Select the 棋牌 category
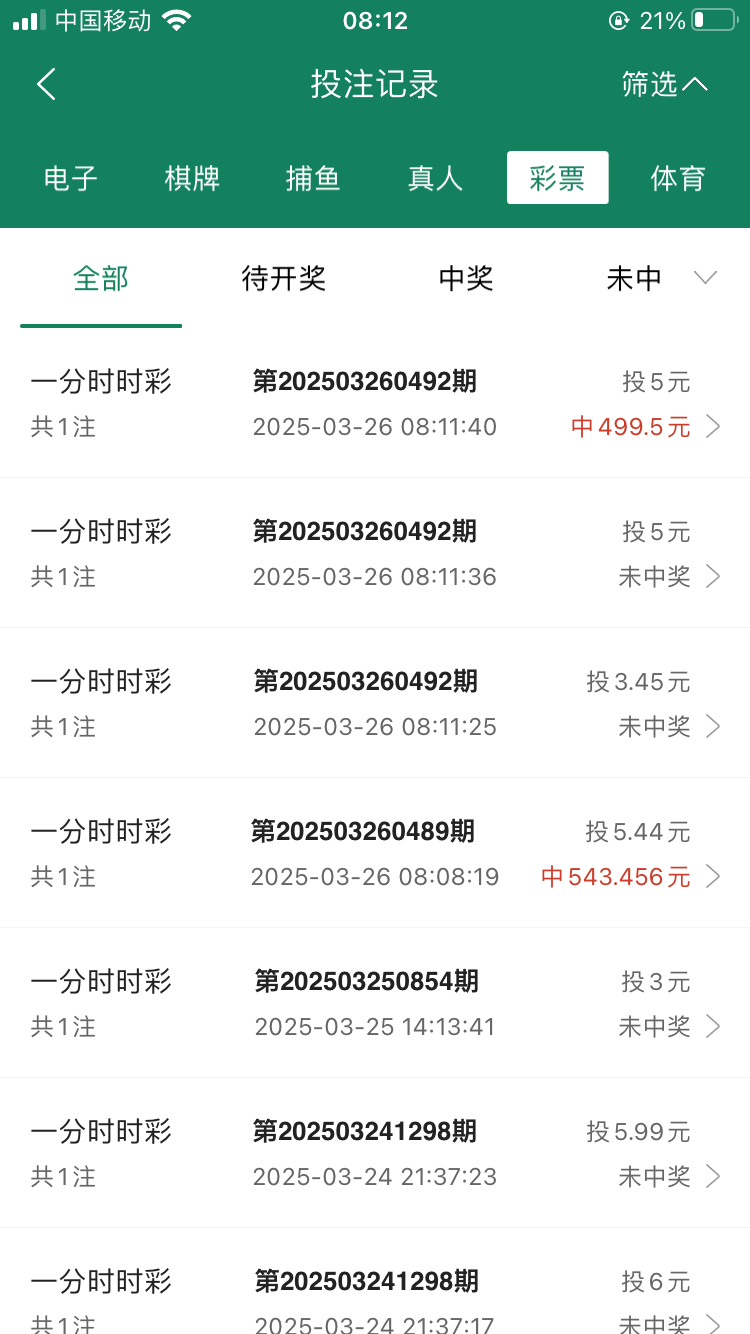This screenshot has height=1334, width=750. point(192,178)
